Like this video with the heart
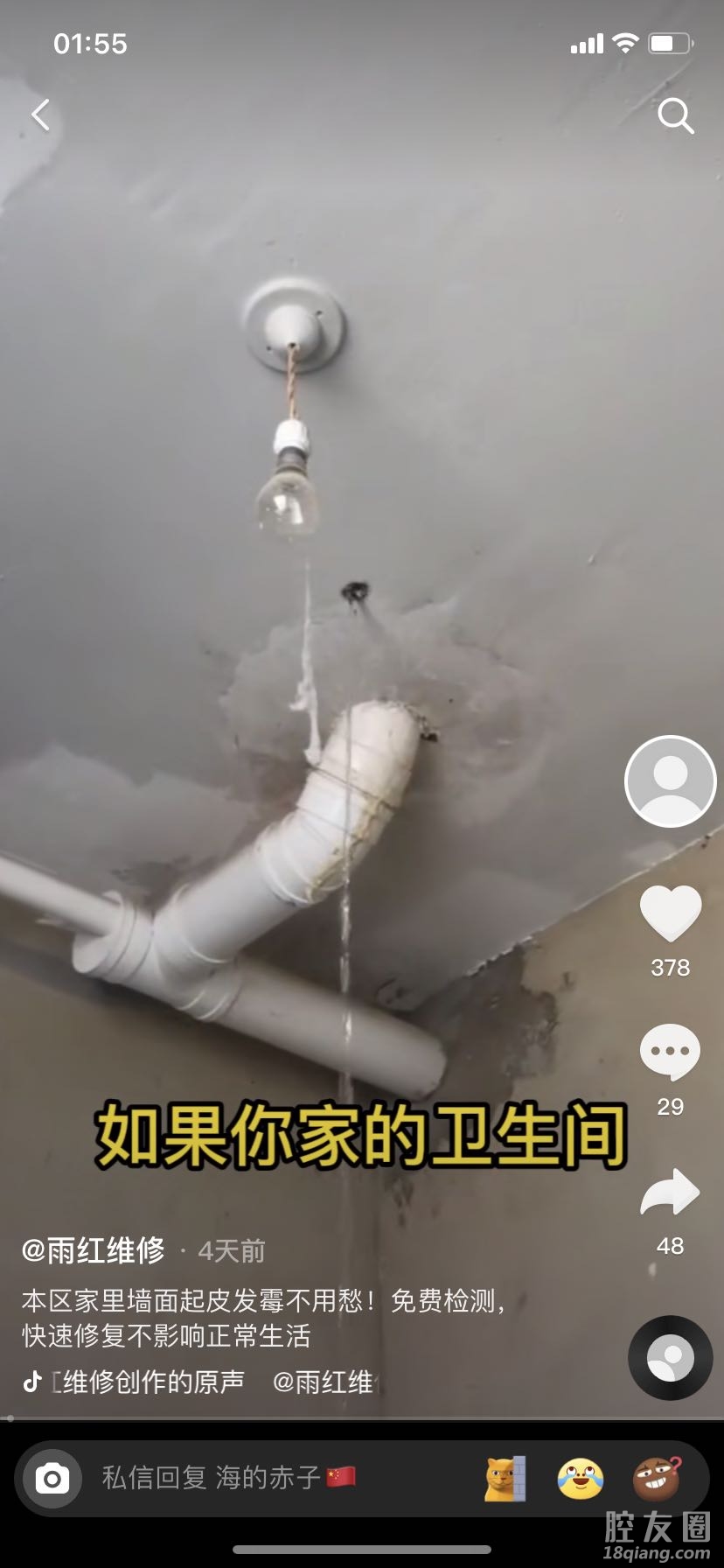The image size is (724, 1568). click(x=670, y=915)
